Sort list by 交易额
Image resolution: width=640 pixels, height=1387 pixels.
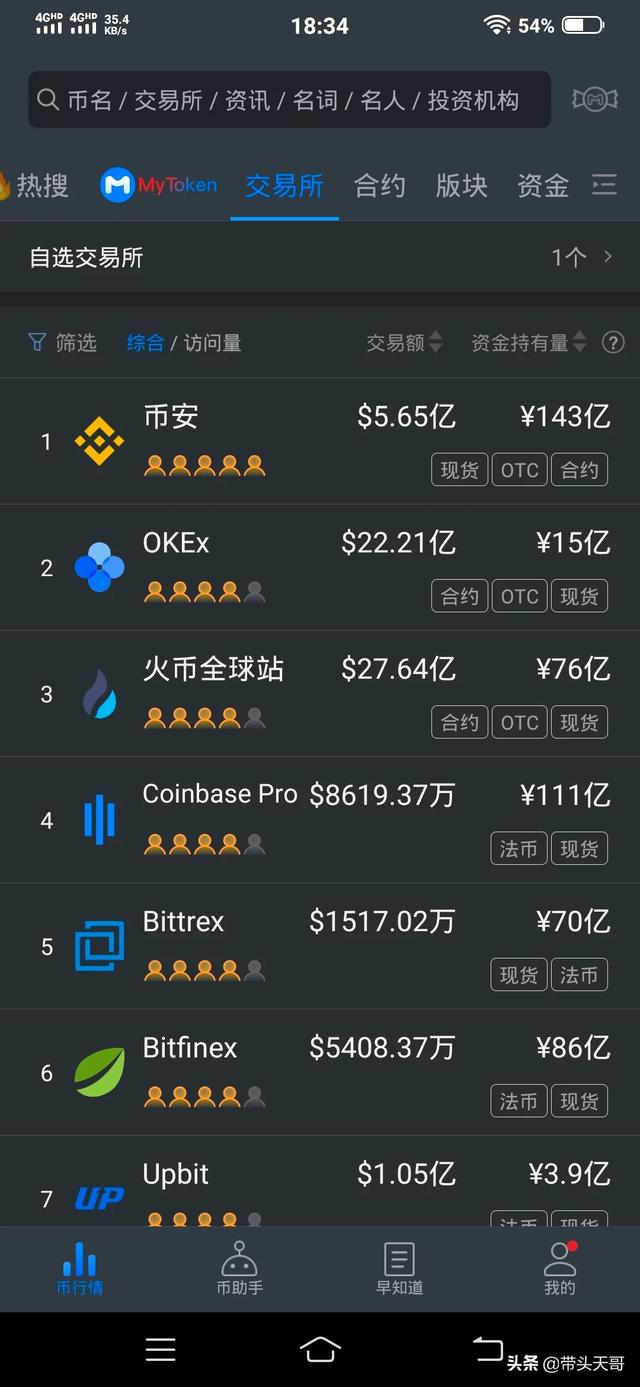[404, 343]
